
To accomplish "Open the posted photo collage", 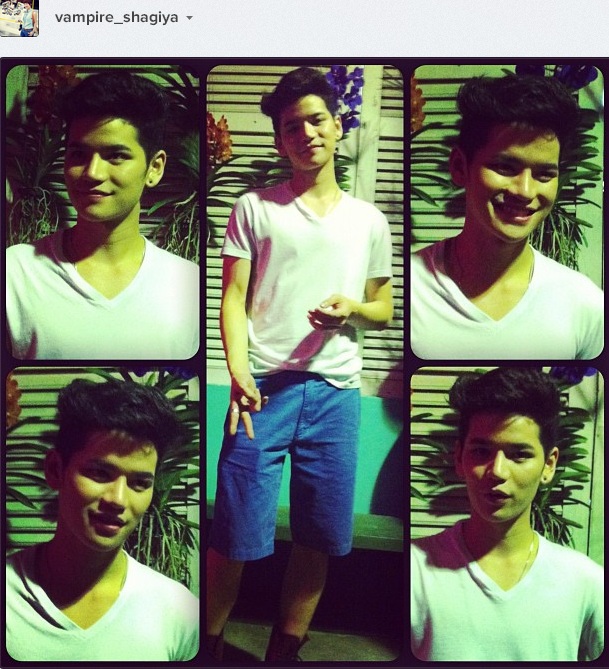I will pos(304,362).
